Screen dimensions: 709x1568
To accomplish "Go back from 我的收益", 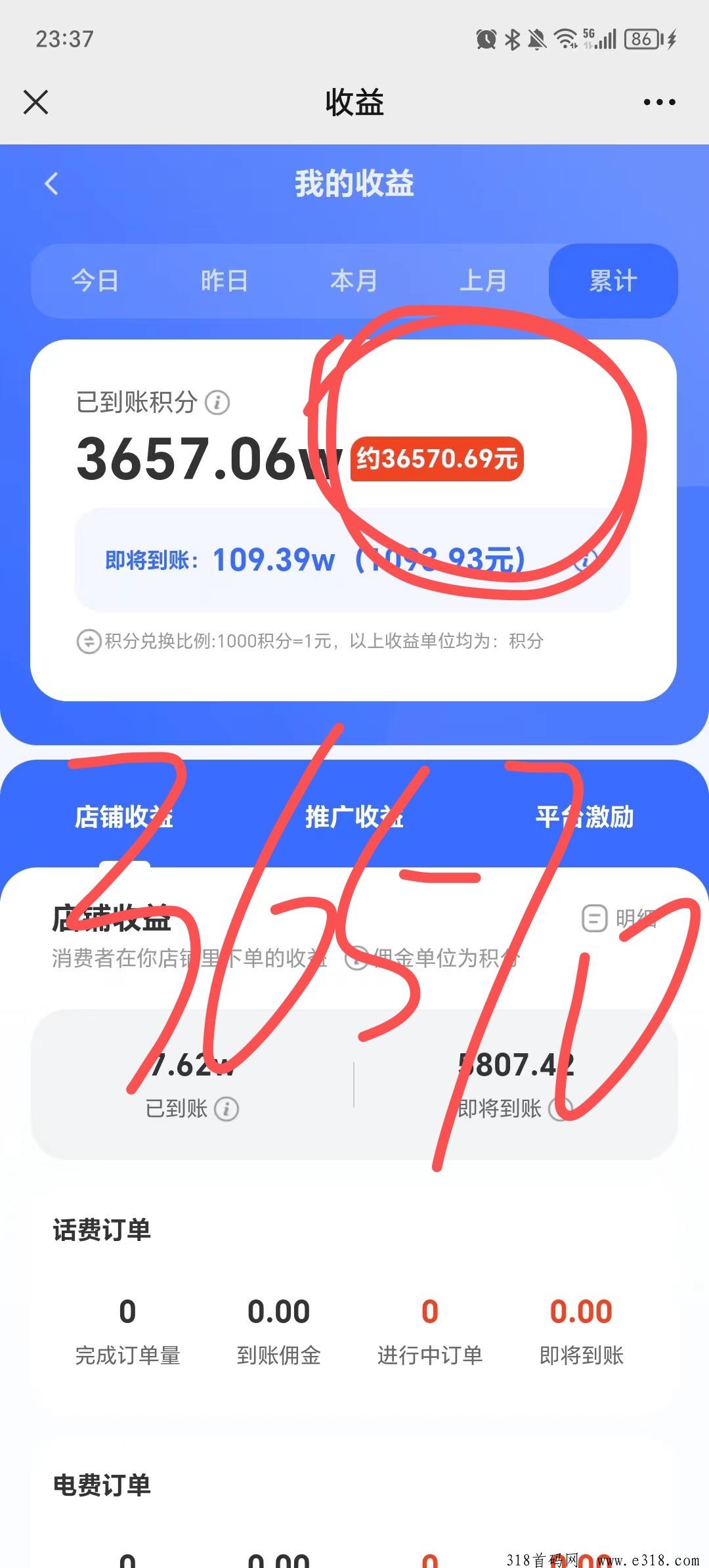I will (x=52, y=184).
